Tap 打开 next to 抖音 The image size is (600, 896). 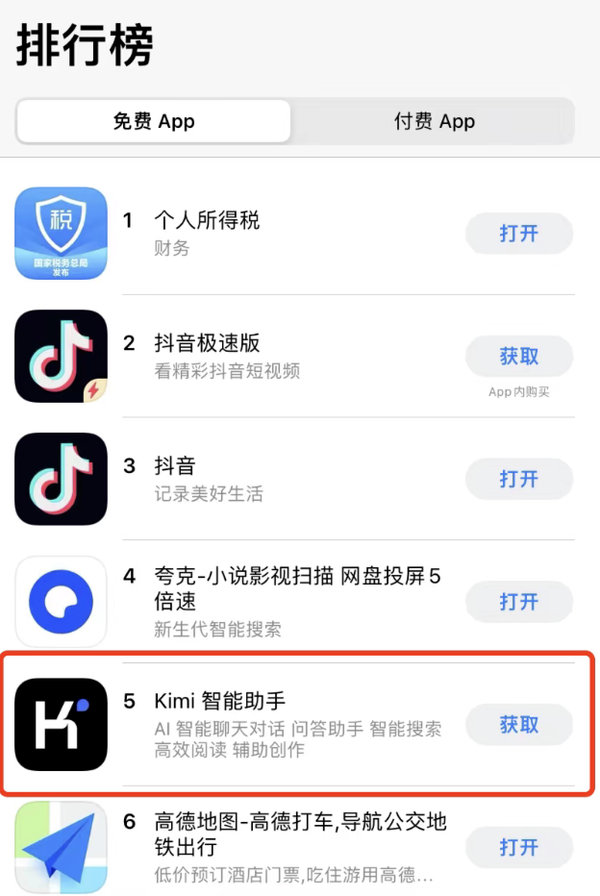(x=519, y=479)
